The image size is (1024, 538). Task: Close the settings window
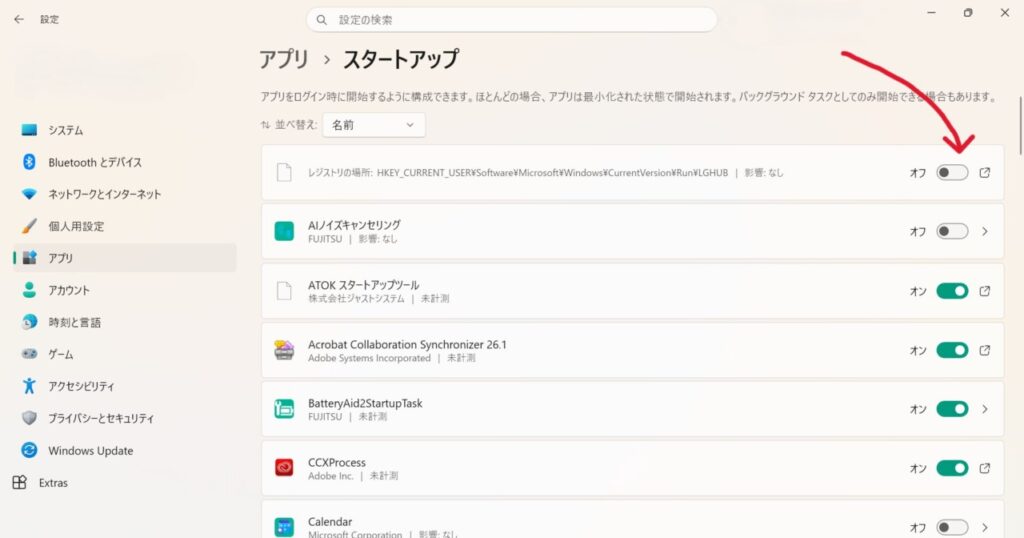point(1004,13)
